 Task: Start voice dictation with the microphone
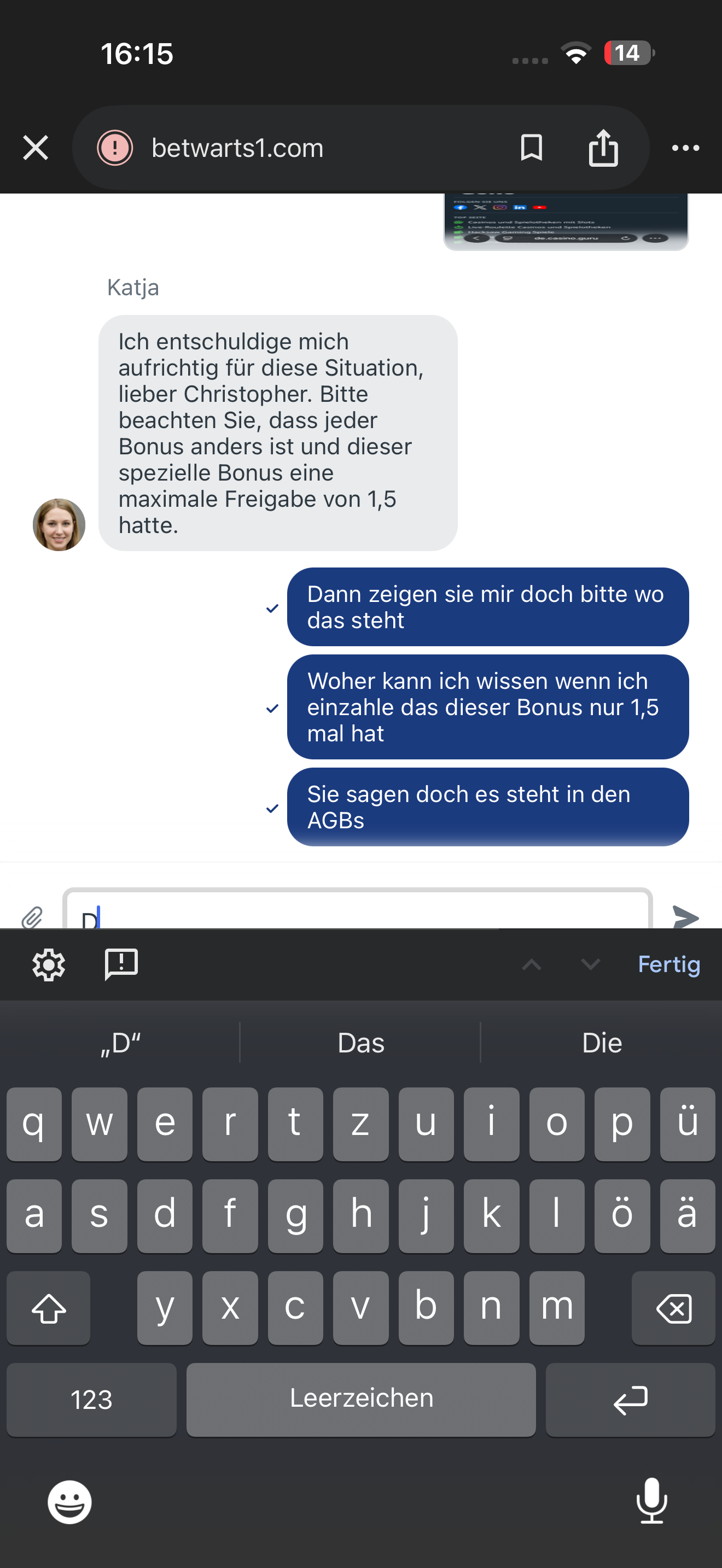pyautogui.click(x=651, y=1501)
